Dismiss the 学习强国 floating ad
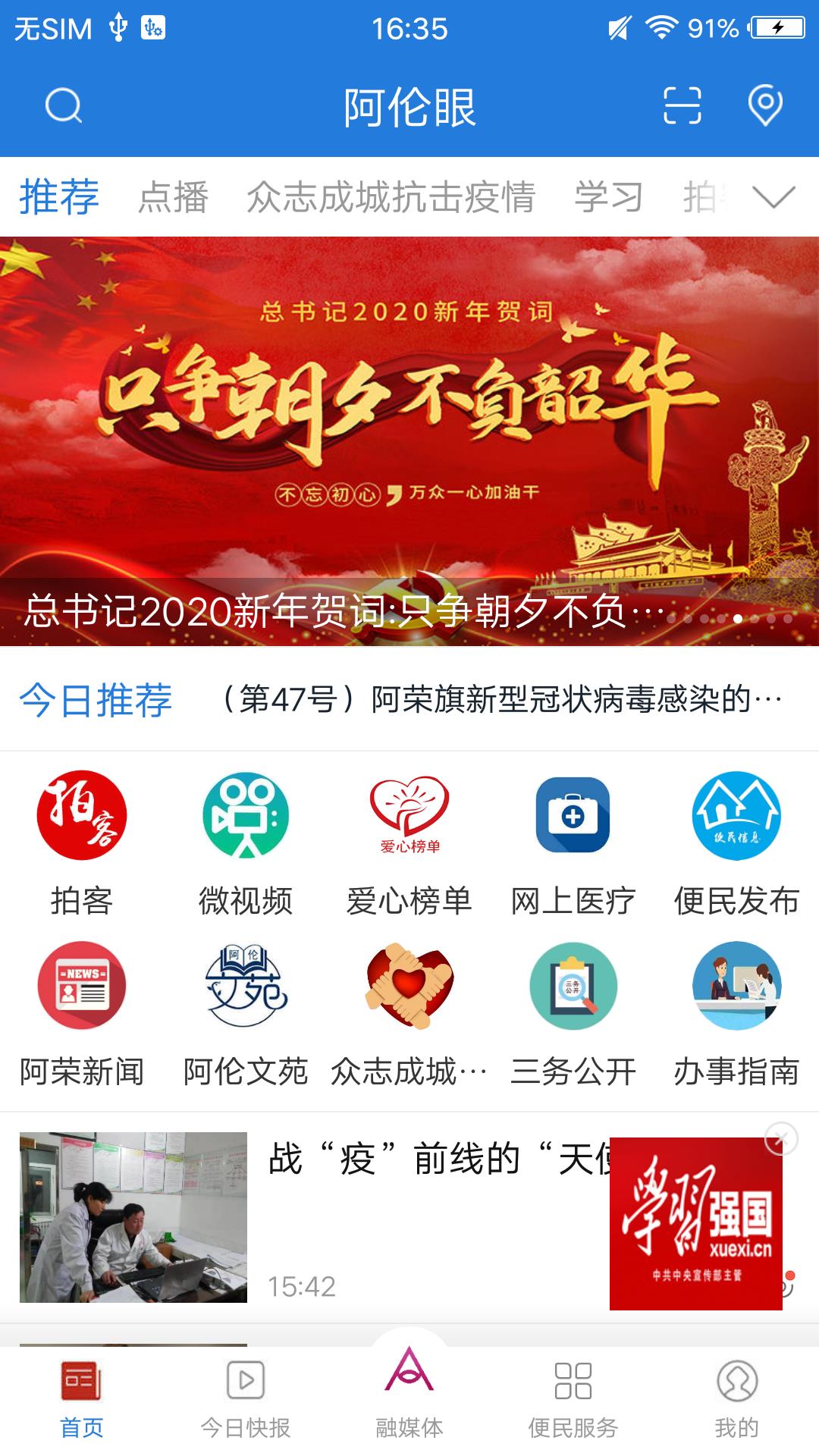 coord(781,1138)
